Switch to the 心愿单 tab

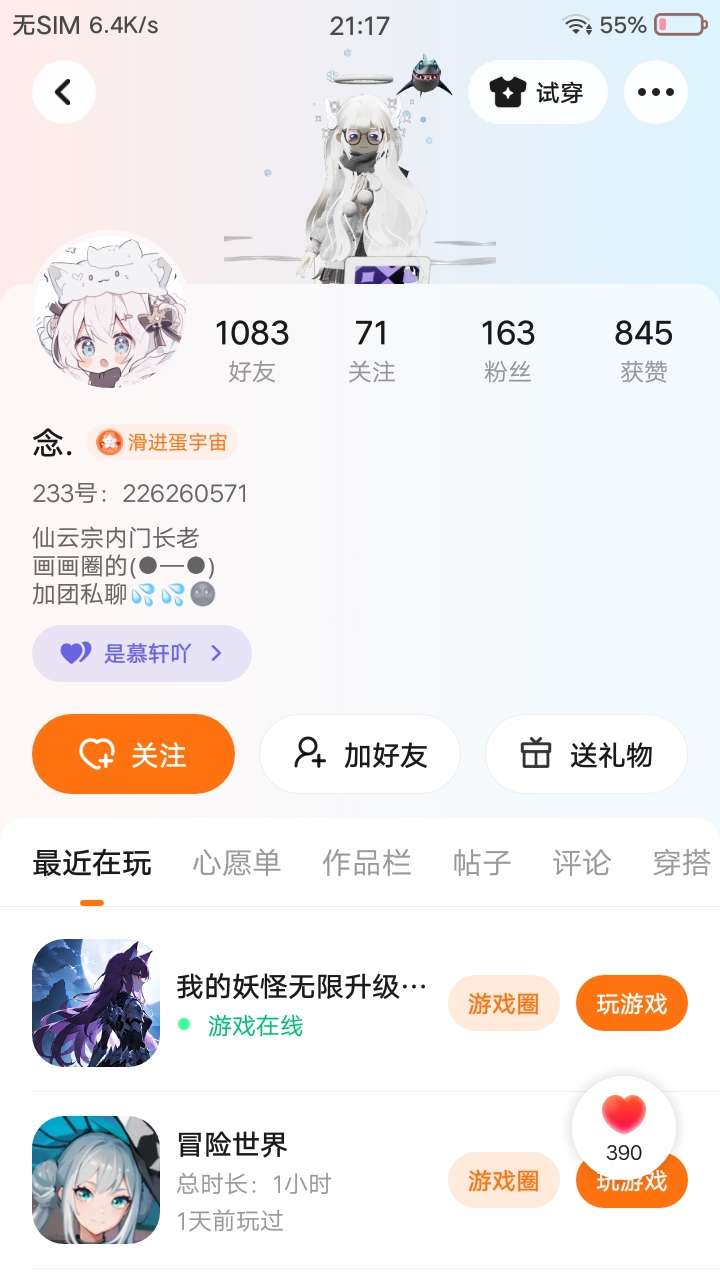(236, 862)
